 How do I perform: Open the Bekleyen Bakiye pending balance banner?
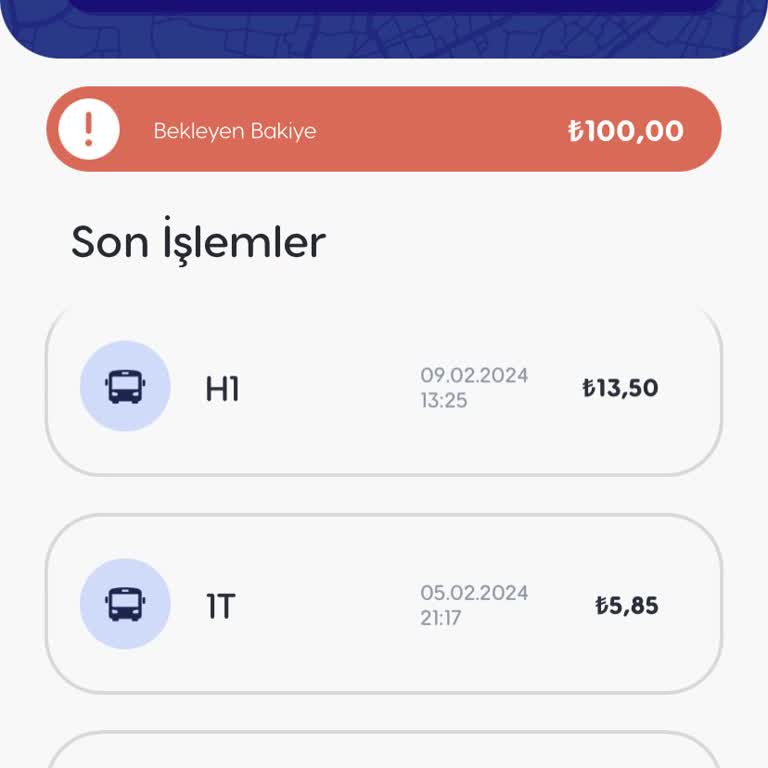(x=384, y=130)
